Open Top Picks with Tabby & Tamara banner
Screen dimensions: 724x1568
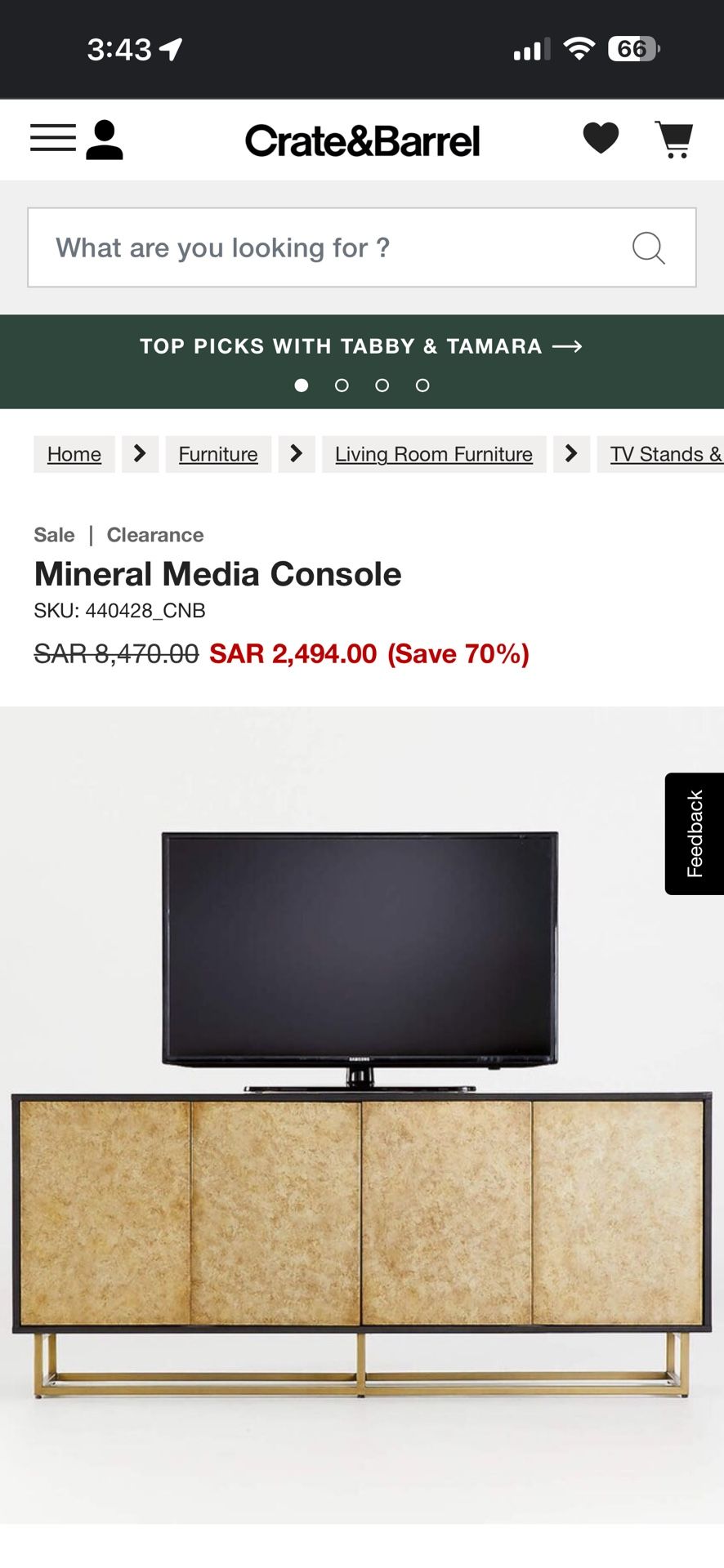[361, 346]
